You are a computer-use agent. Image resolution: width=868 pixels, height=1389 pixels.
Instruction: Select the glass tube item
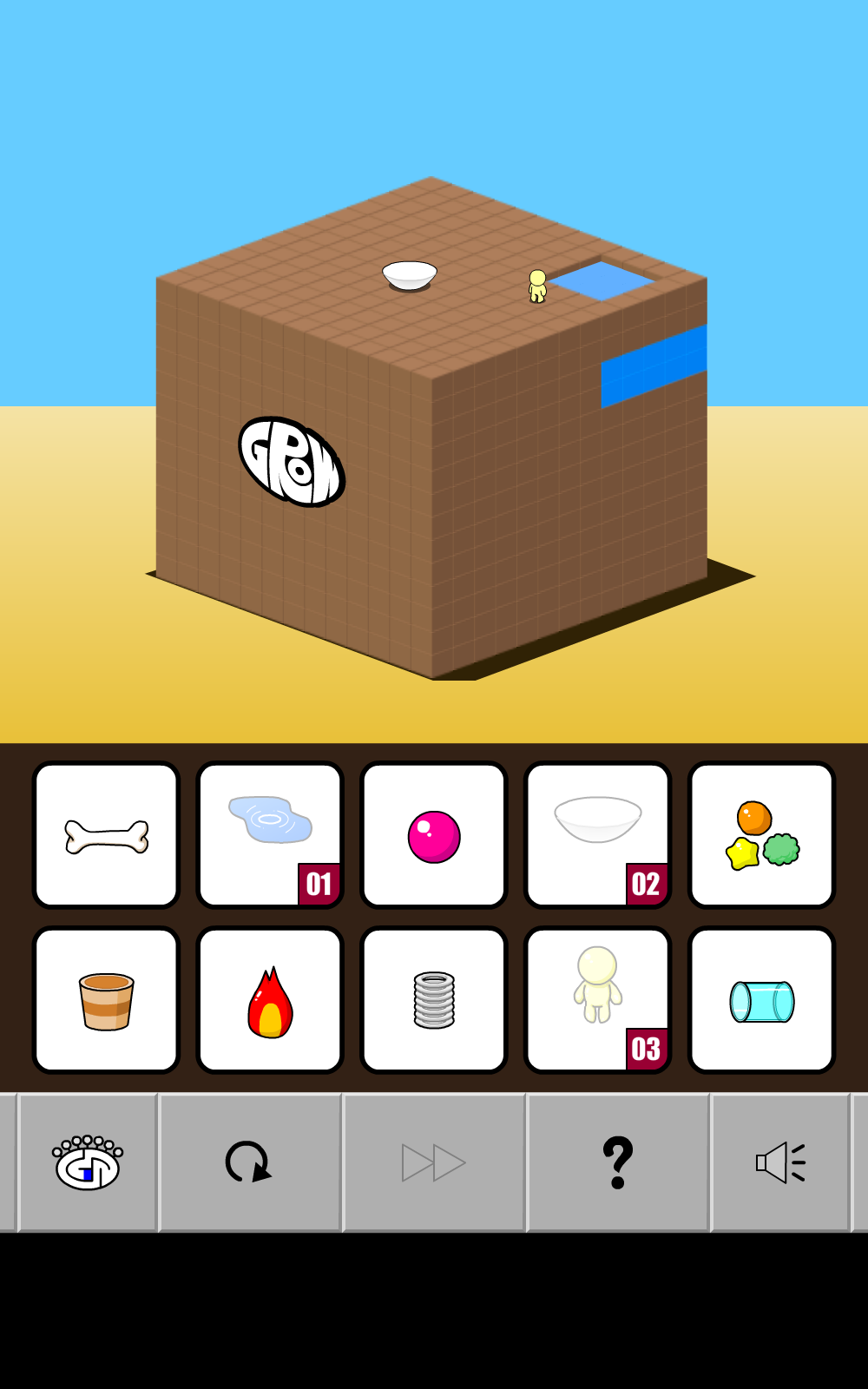[x=761, y=1000]
